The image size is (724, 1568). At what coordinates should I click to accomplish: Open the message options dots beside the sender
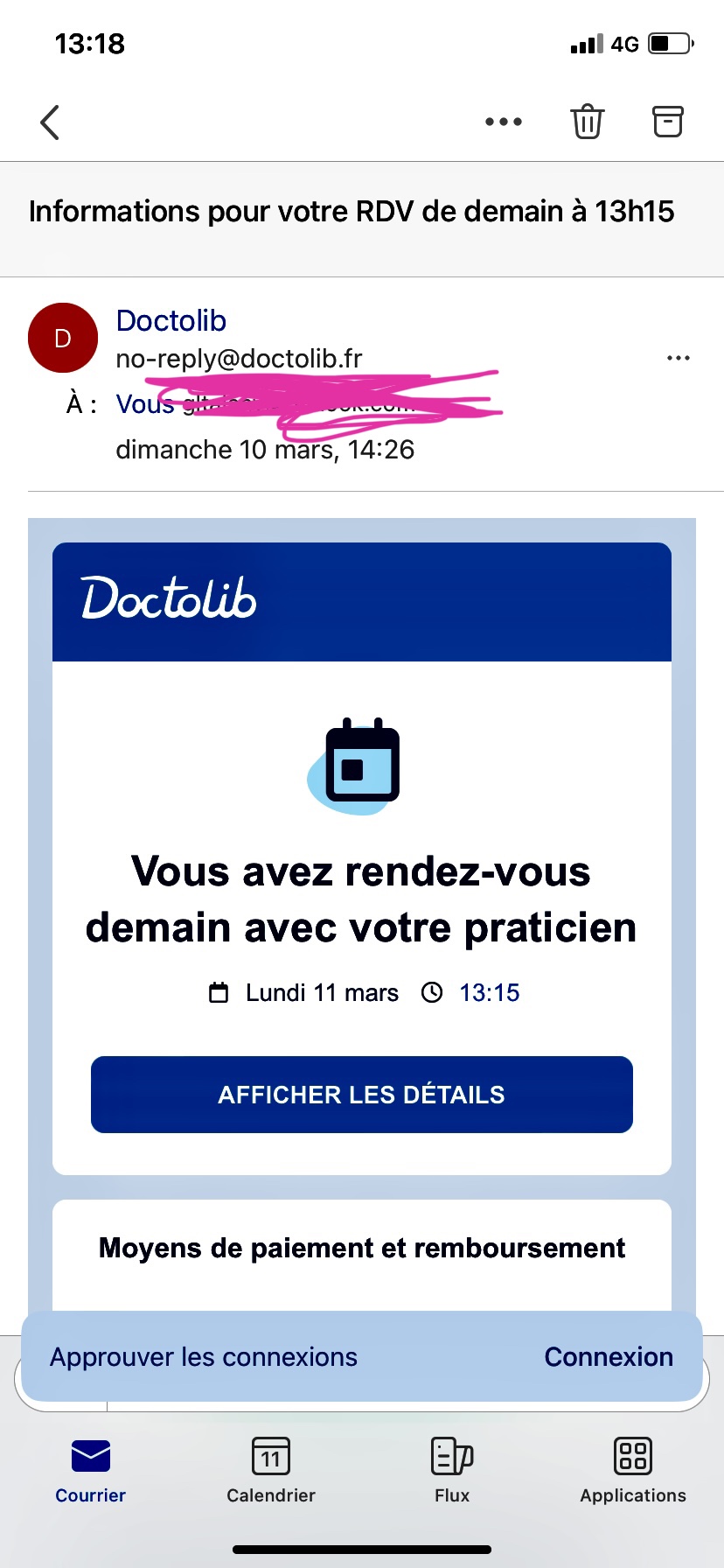(679, 358)
